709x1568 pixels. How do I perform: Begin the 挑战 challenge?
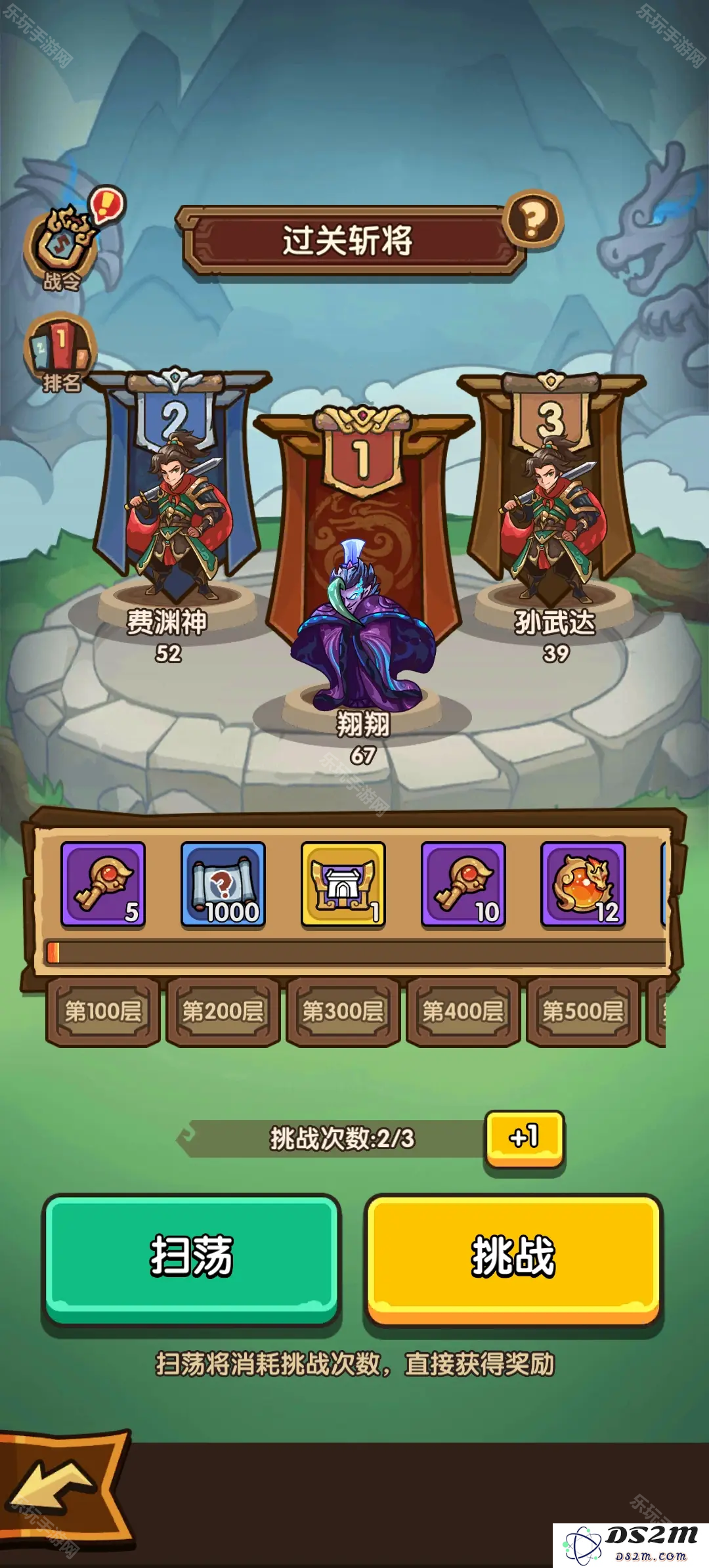(x=513, y=1257)
